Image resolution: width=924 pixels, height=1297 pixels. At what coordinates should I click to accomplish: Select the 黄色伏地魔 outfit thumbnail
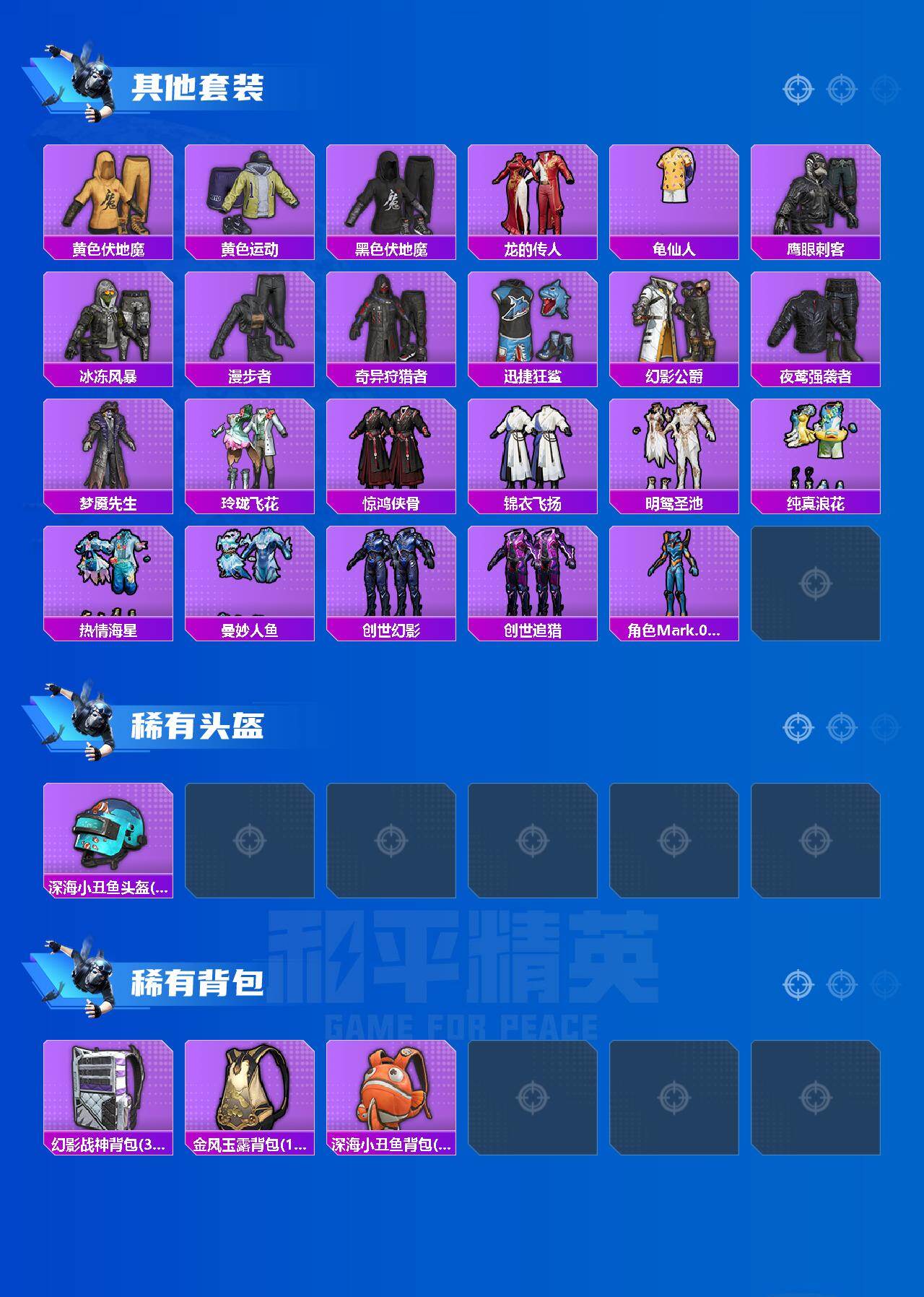108,195
